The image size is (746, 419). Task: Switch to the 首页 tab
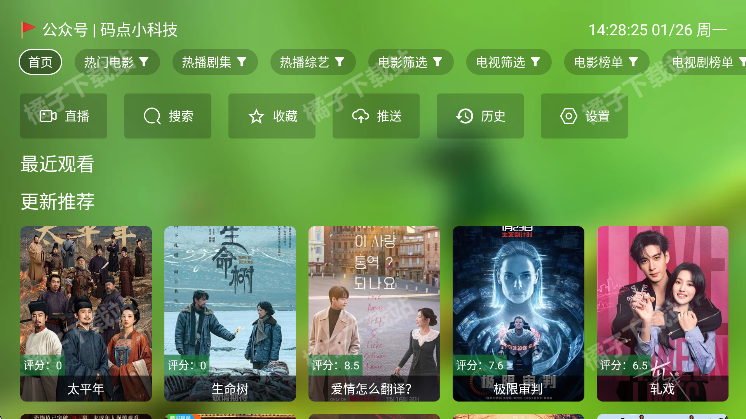click(x=40, y=62)
